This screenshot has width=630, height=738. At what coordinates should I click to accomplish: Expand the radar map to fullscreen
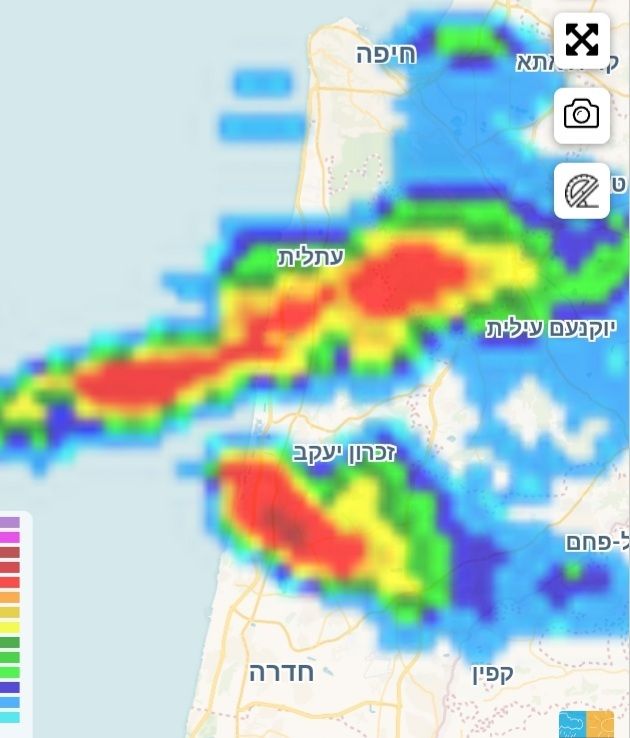point(581,41)
